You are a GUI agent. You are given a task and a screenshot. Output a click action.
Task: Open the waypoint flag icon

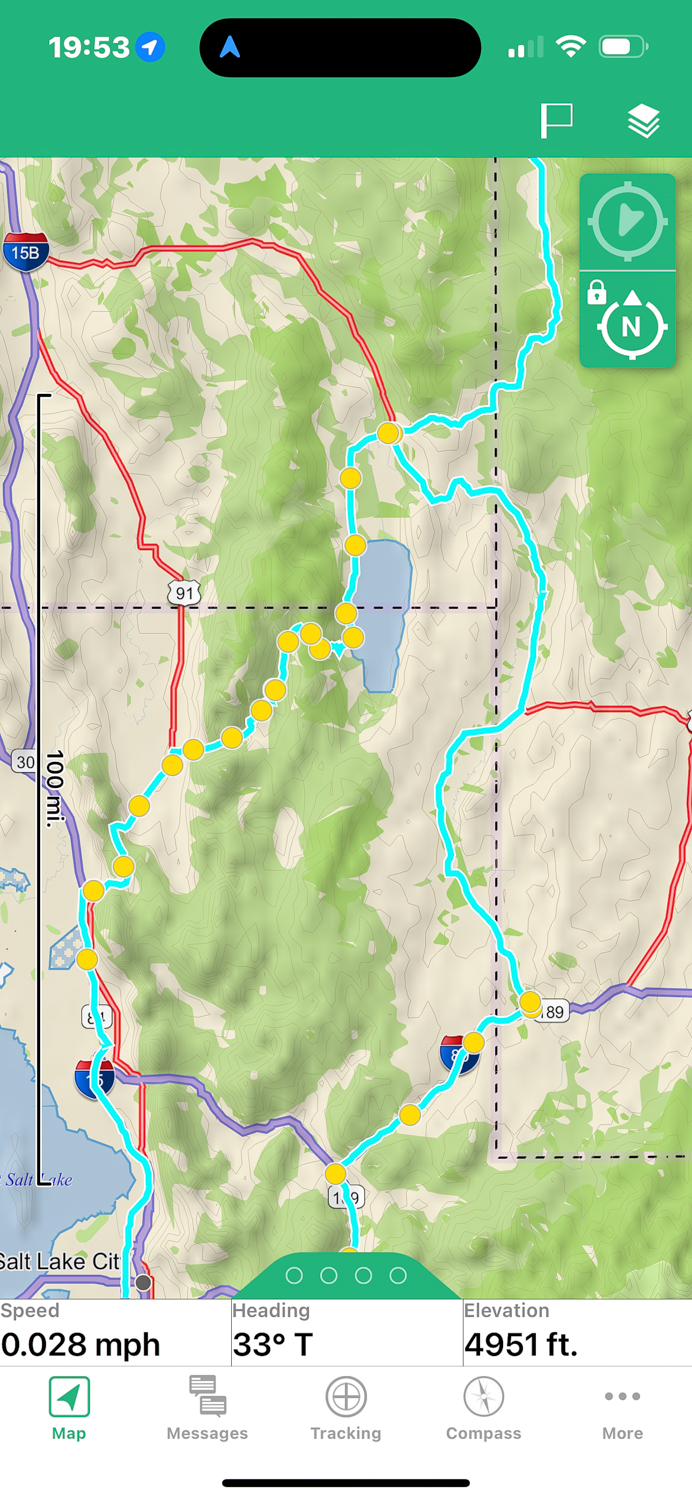click(x=556, y=120)
